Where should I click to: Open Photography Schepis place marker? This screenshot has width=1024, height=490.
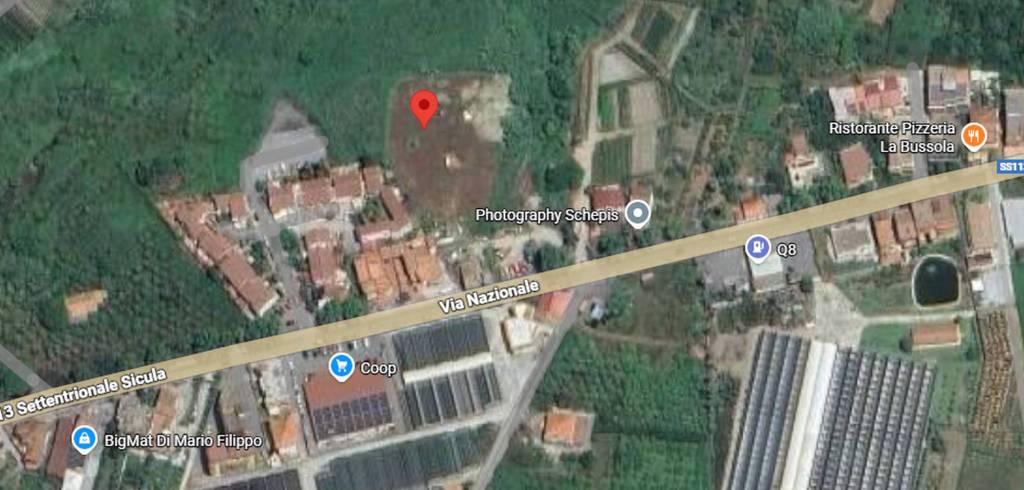(637, 213)
